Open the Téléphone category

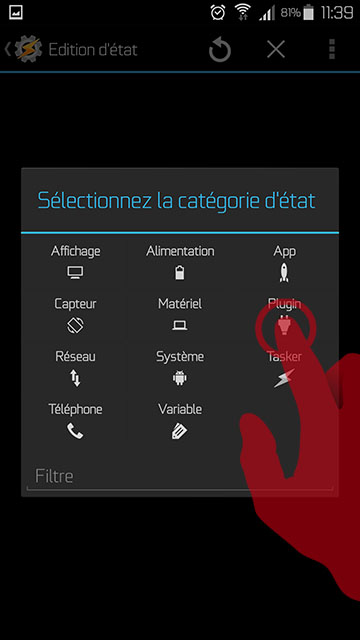(x=76, y=420)
